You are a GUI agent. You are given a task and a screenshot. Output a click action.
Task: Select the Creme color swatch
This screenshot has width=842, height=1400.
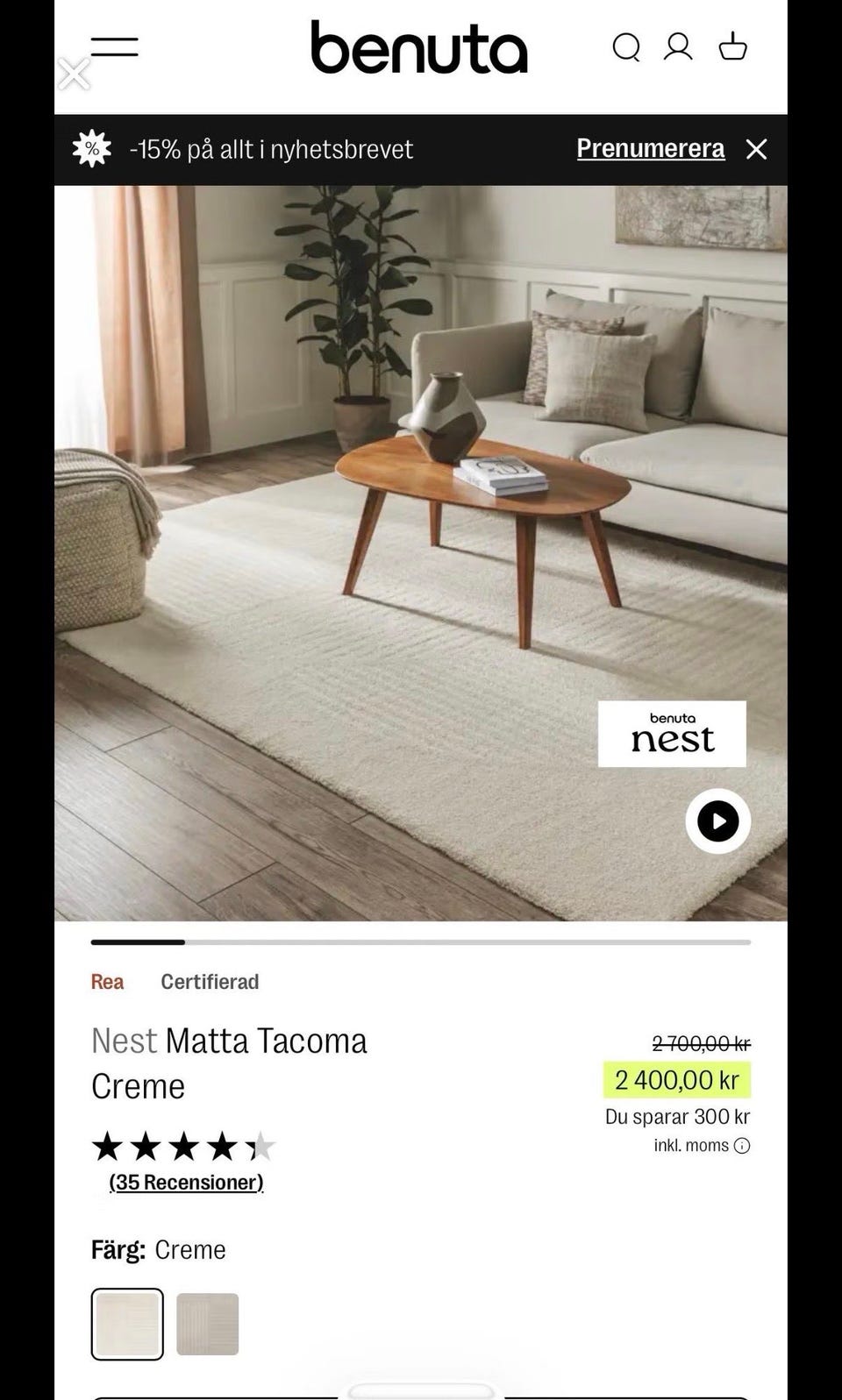click(127, 1324)
